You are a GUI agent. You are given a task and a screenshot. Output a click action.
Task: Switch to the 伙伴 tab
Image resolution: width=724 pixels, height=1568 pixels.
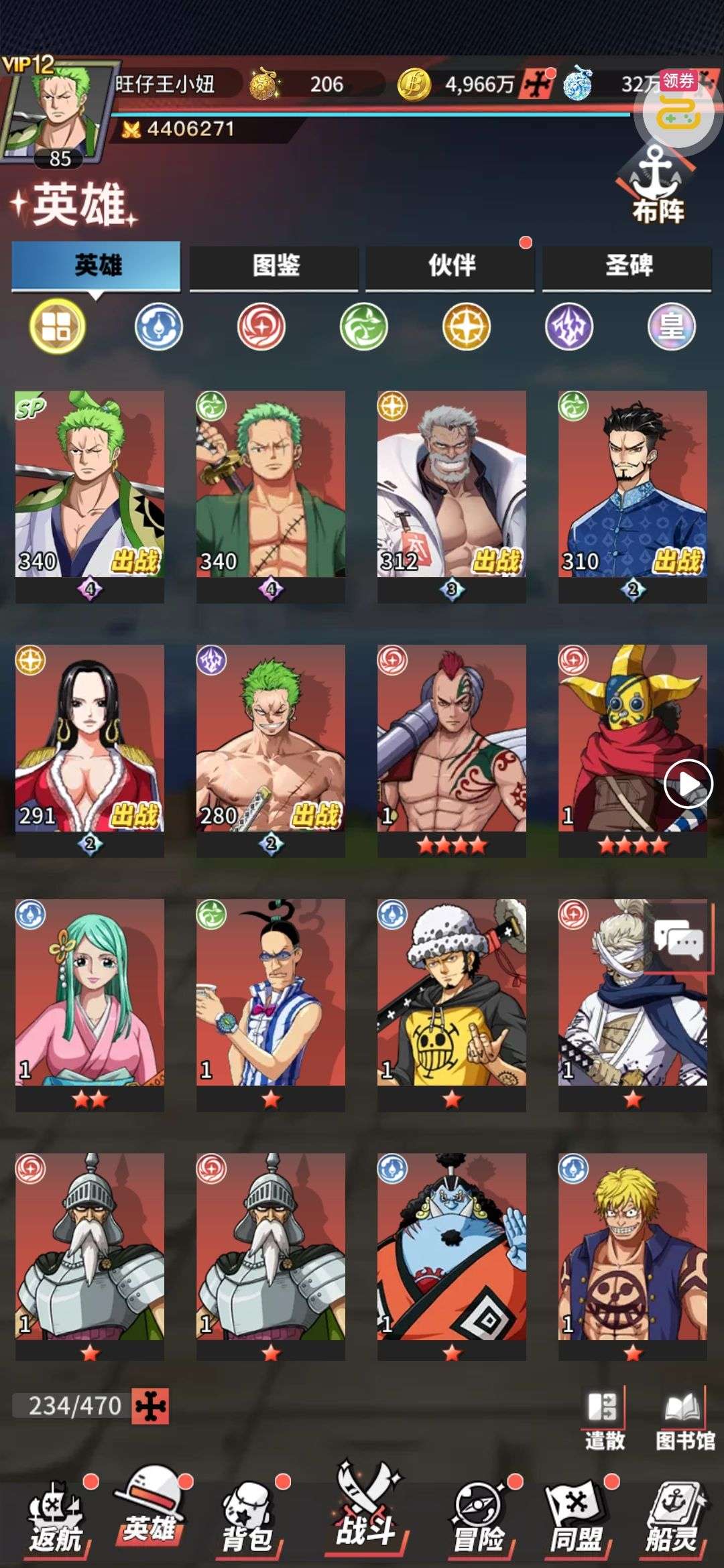[x=450, y=265]
